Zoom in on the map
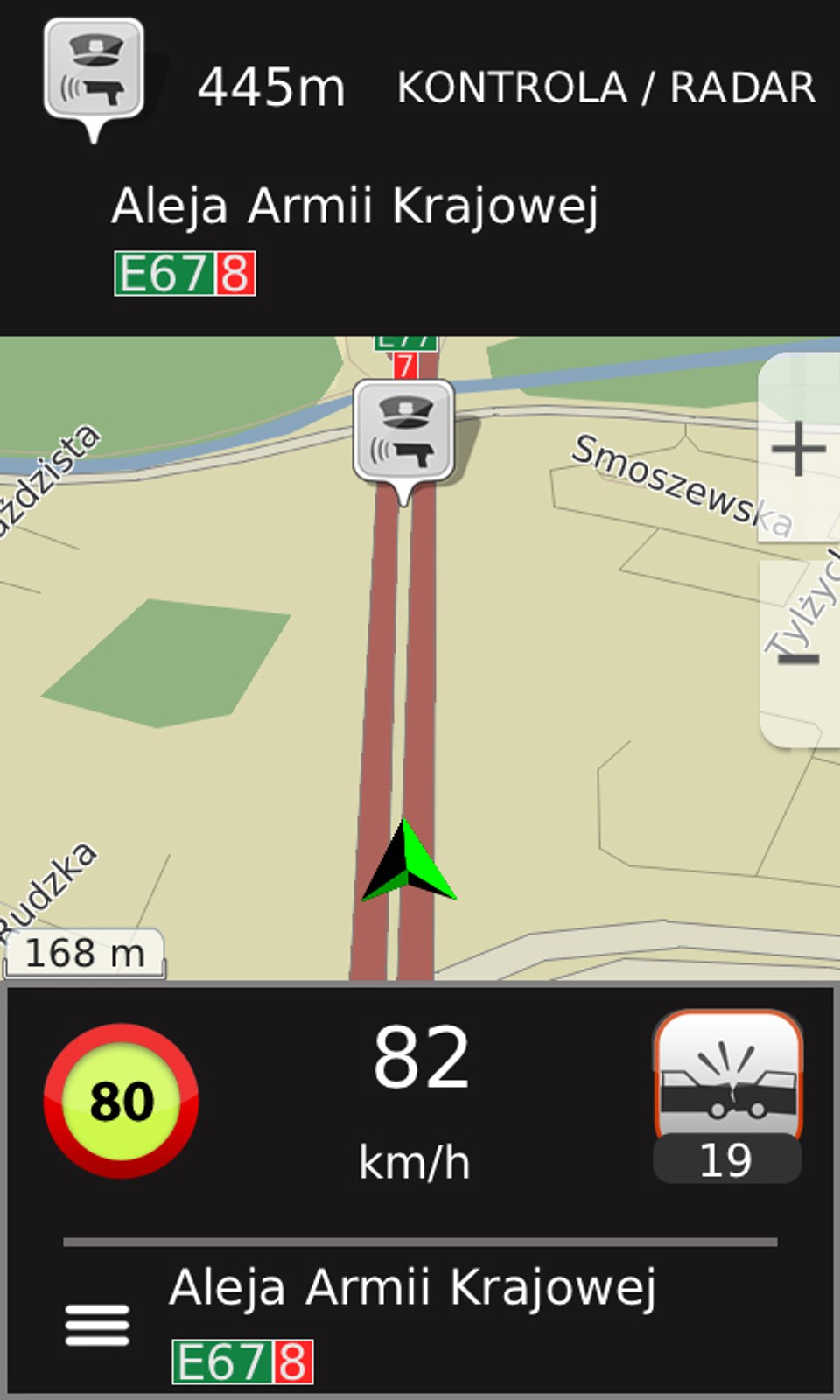This screenshot has height=1400, width=840. click(798, 450)
